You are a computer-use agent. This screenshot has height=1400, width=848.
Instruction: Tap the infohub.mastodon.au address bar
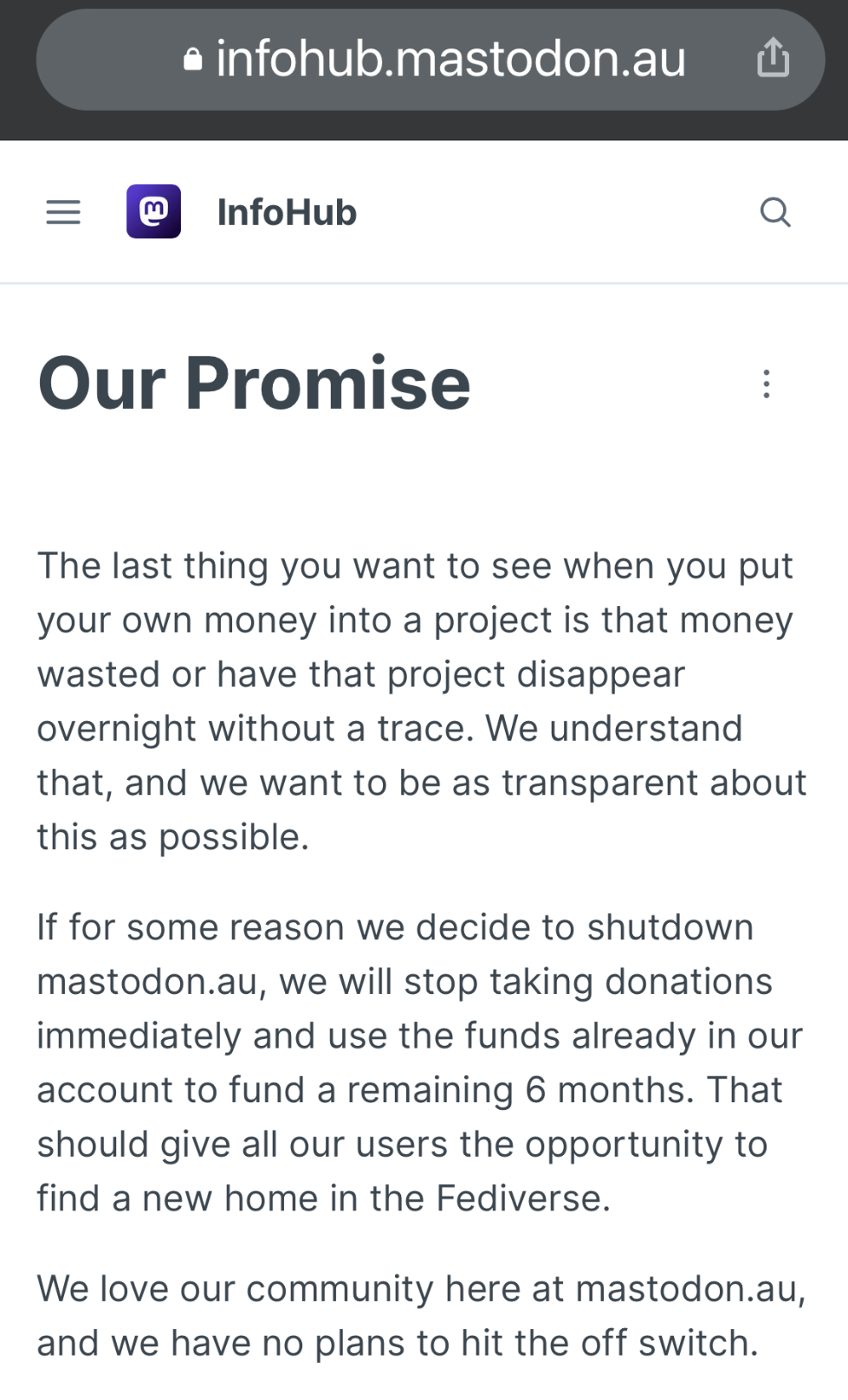433,59
